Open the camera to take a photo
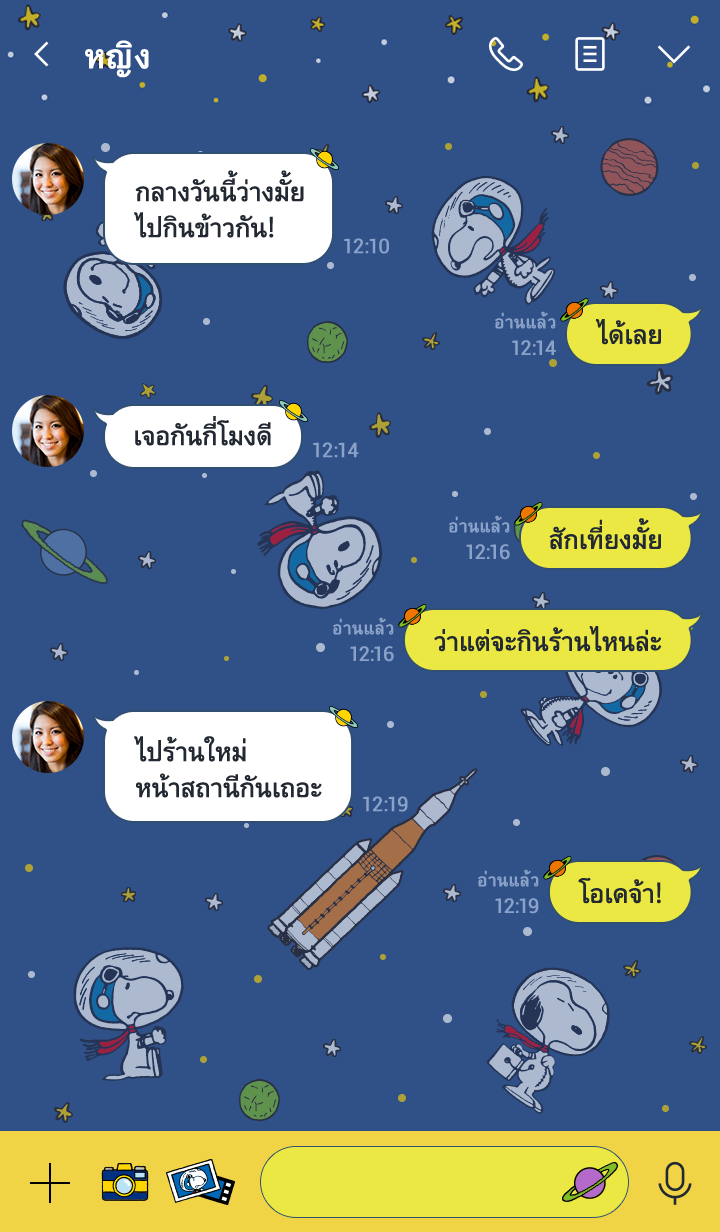 point(125,1182)
